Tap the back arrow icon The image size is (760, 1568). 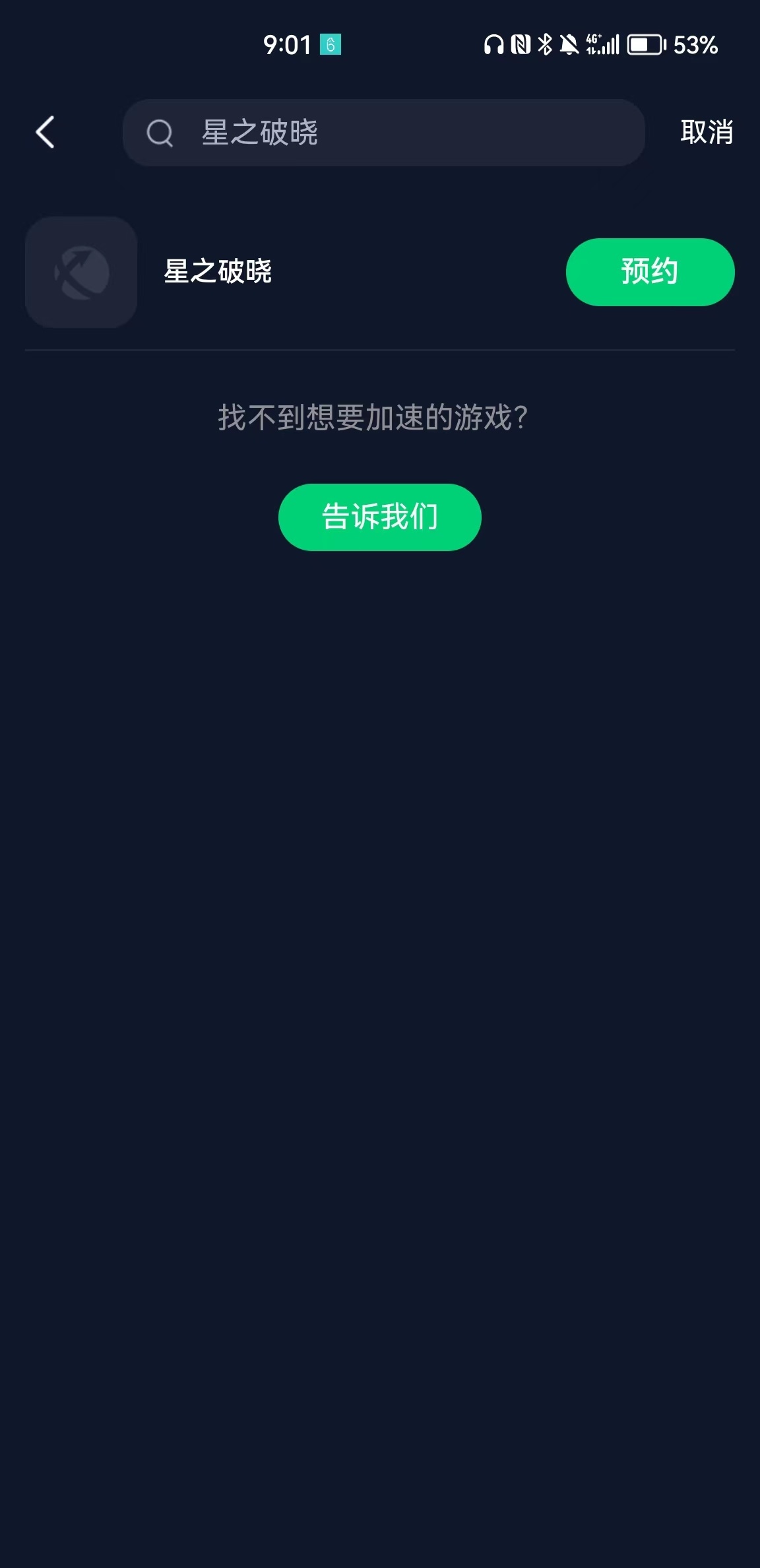coord(44,133)
